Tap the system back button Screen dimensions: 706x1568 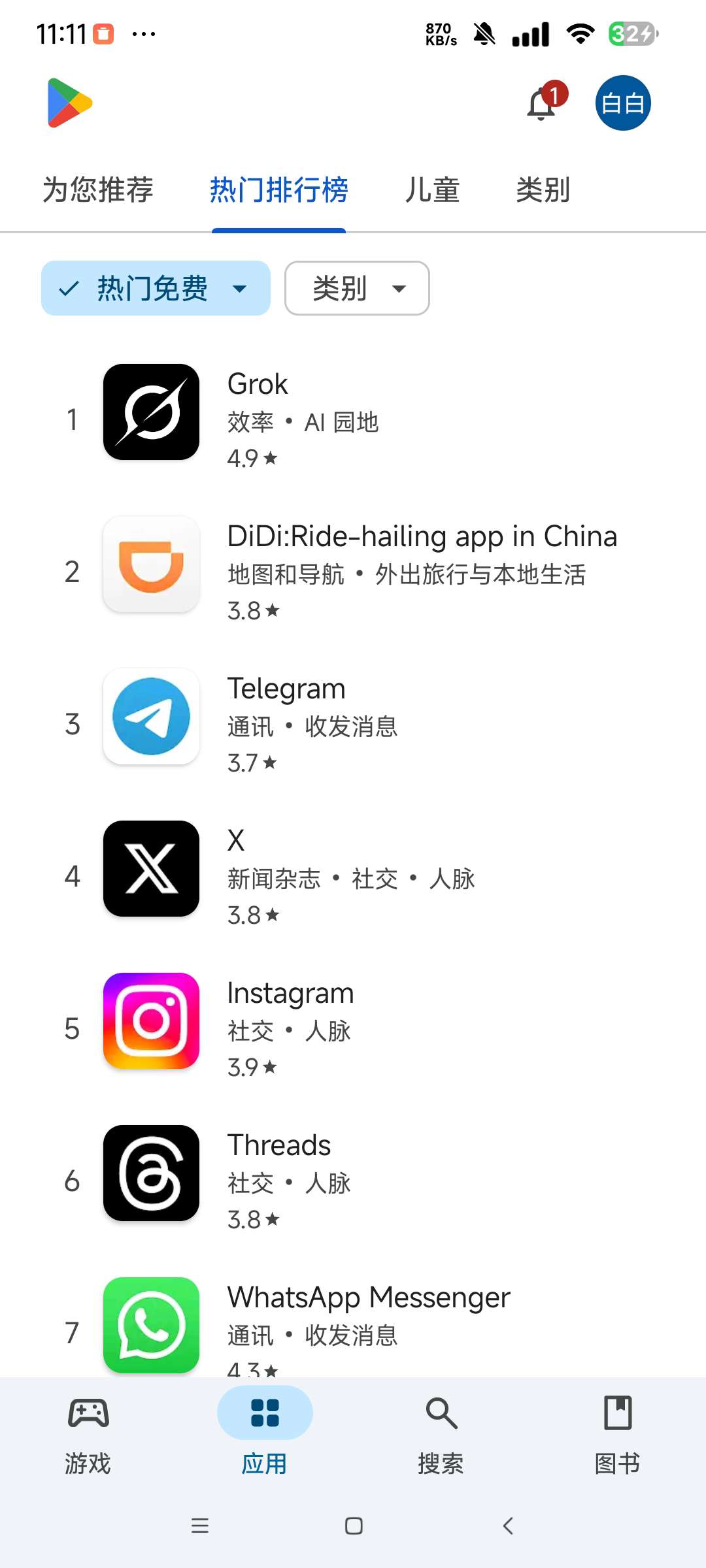point(508,1526)
